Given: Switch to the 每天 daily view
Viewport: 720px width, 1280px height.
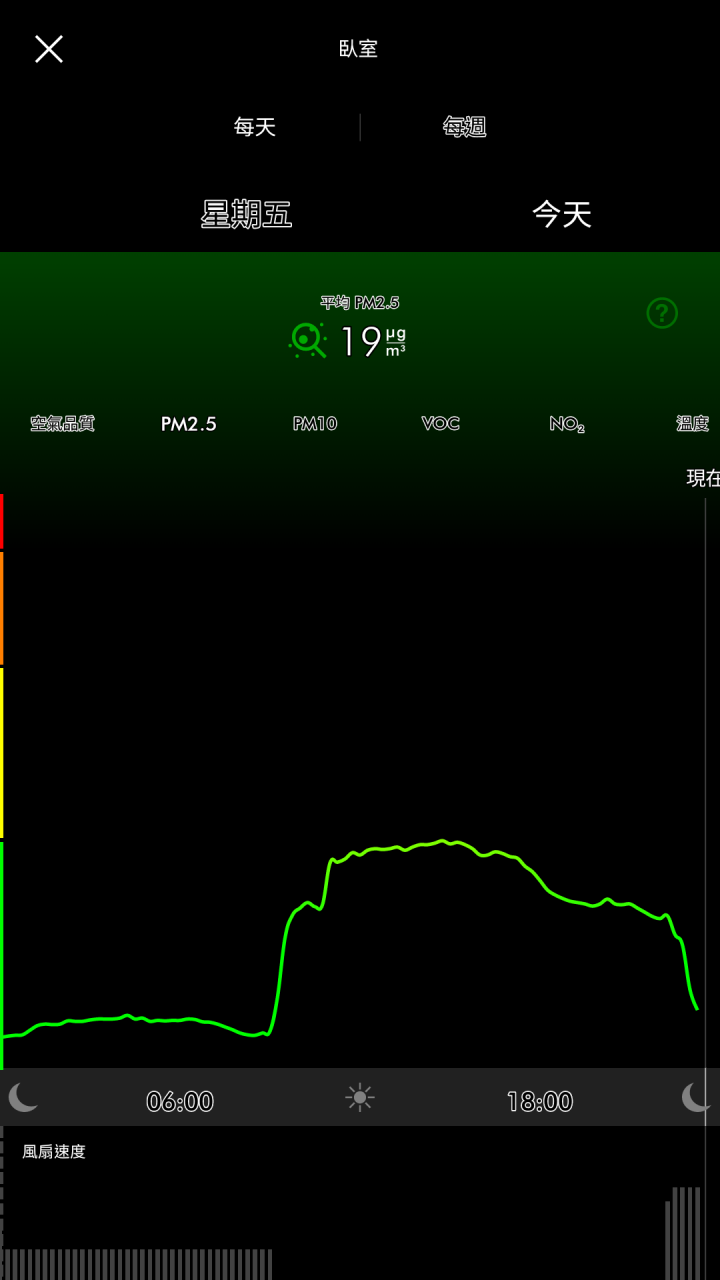Looking at the screenshot, I should (x=254, y=127).
